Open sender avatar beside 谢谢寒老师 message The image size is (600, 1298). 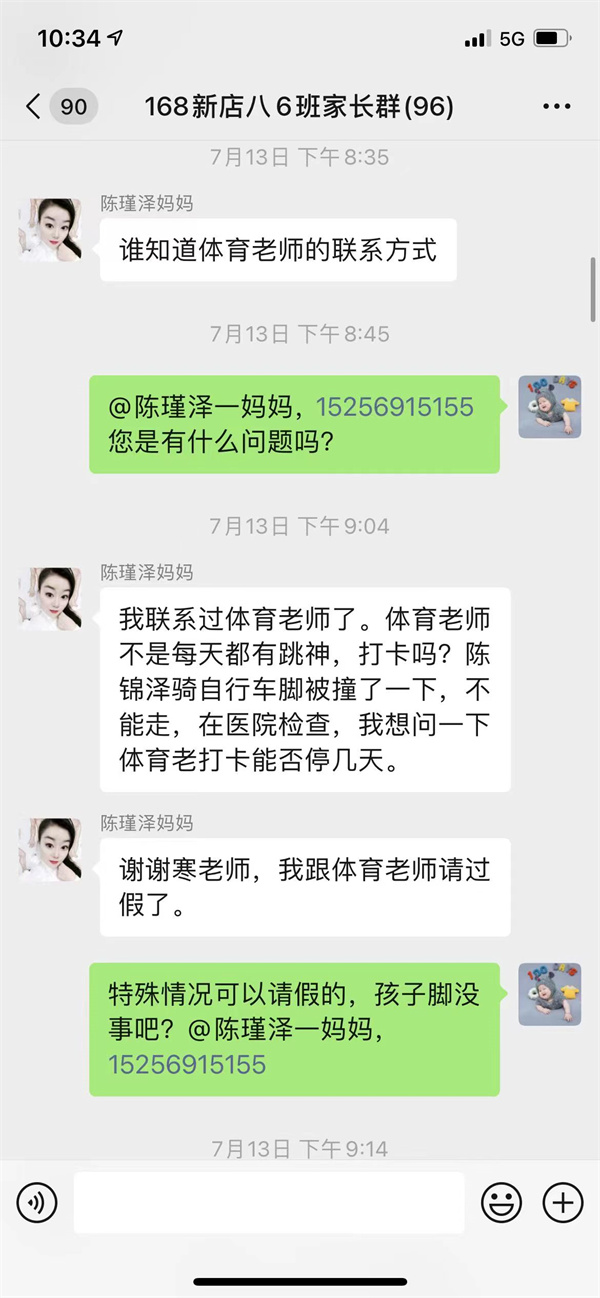pyautogui.click(x=50, y=849)
